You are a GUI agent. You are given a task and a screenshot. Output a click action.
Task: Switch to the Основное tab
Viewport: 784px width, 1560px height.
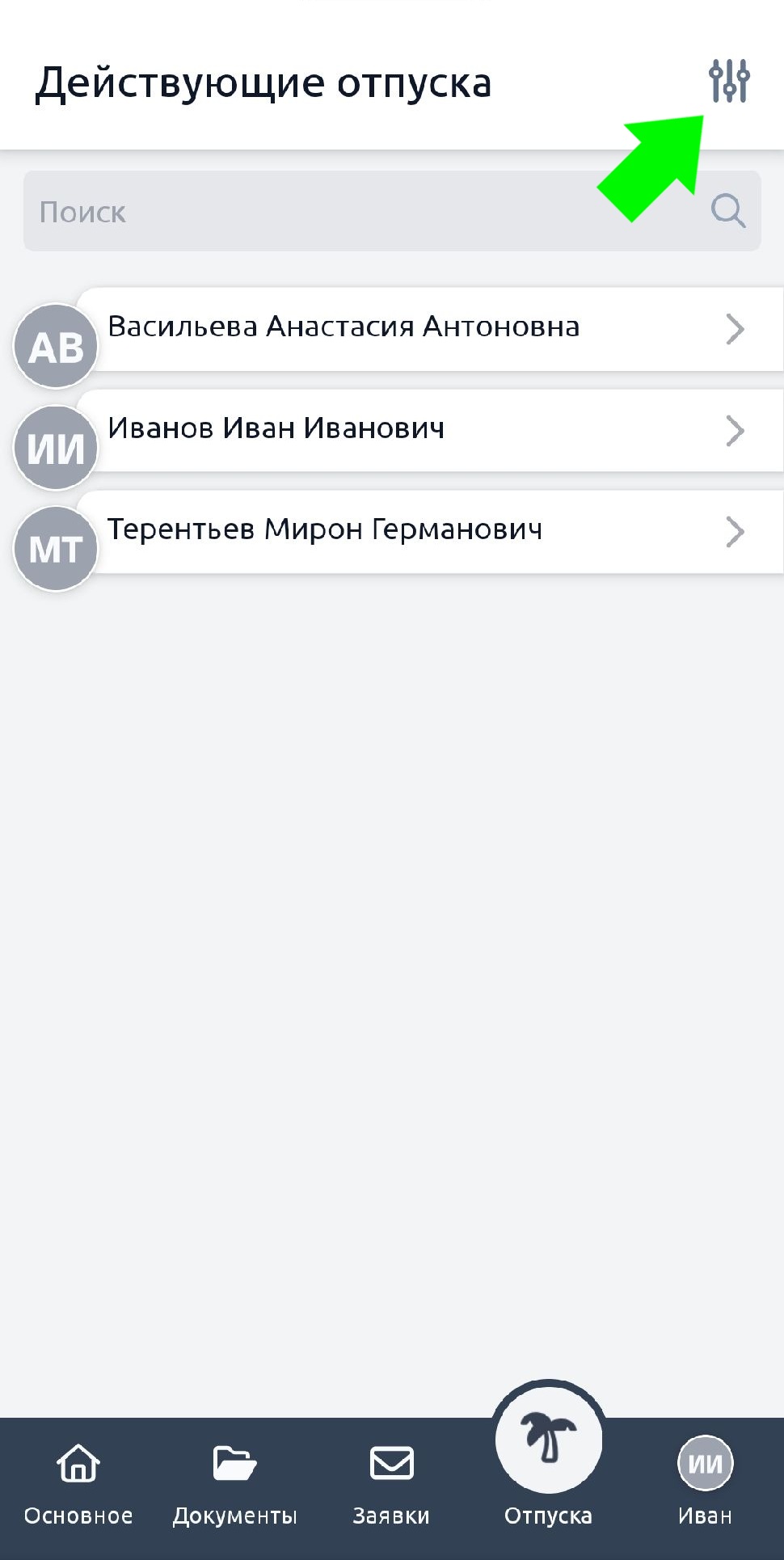pyautogui.click(x=78, y=1486)
